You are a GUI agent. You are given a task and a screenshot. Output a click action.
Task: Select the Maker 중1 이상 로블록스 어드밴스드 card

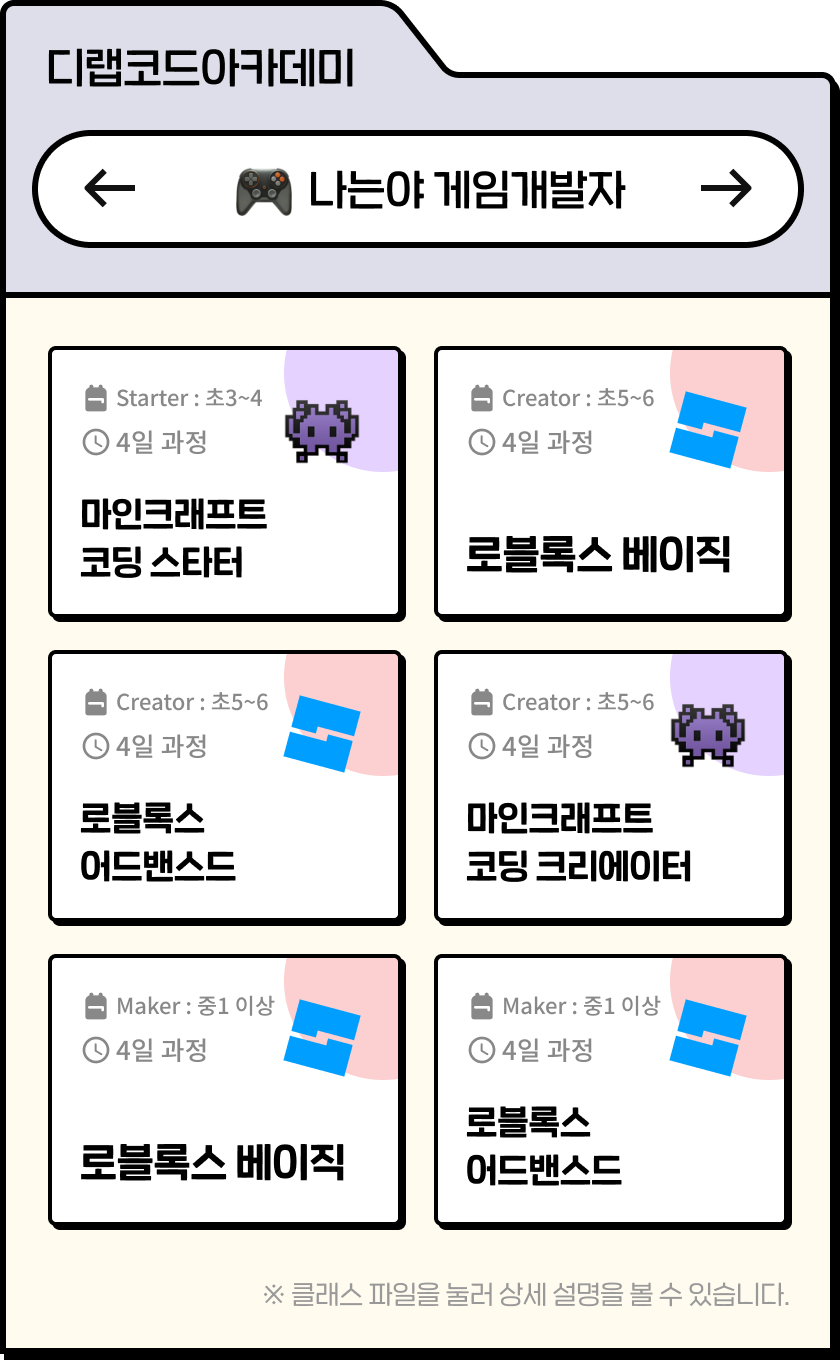point(611,1090)
